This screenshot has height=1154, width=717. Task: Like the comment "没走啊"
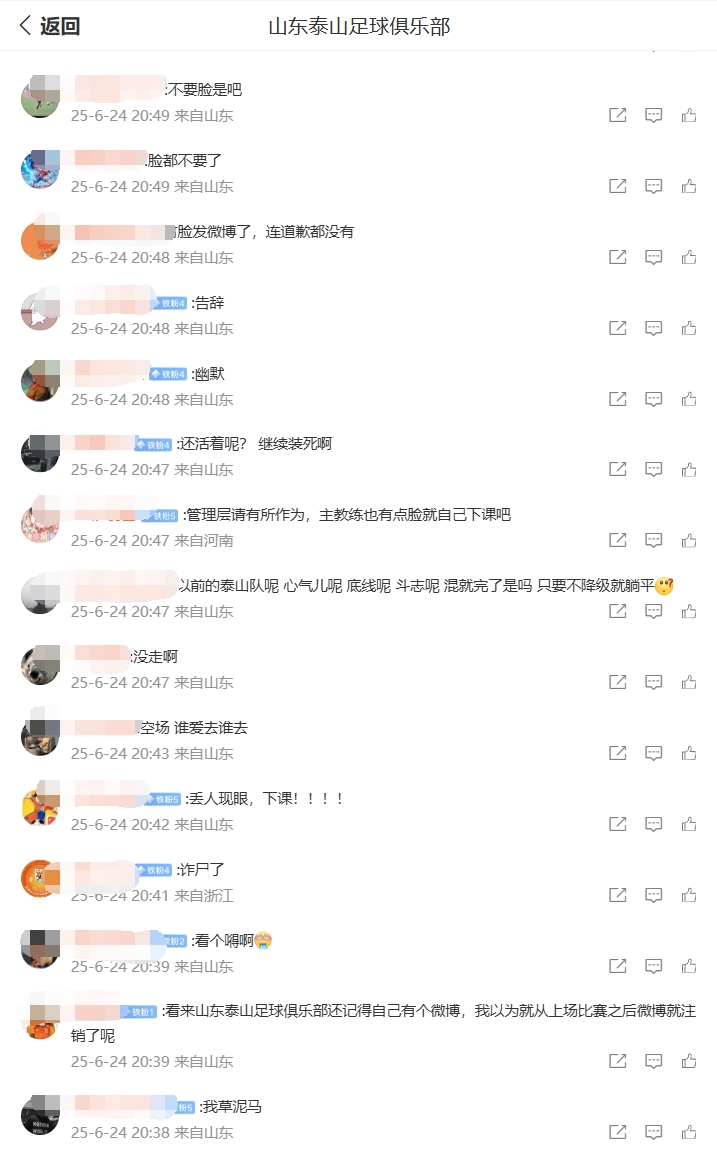(x=689, y=682)
